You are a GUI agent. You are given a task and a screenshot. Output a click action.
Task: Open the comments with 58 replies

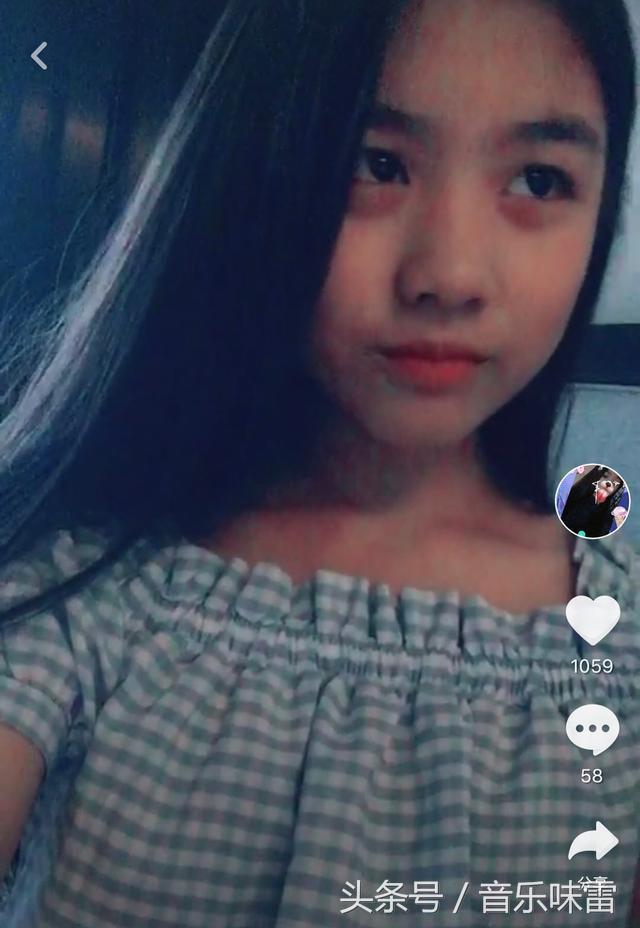point(592,730)
